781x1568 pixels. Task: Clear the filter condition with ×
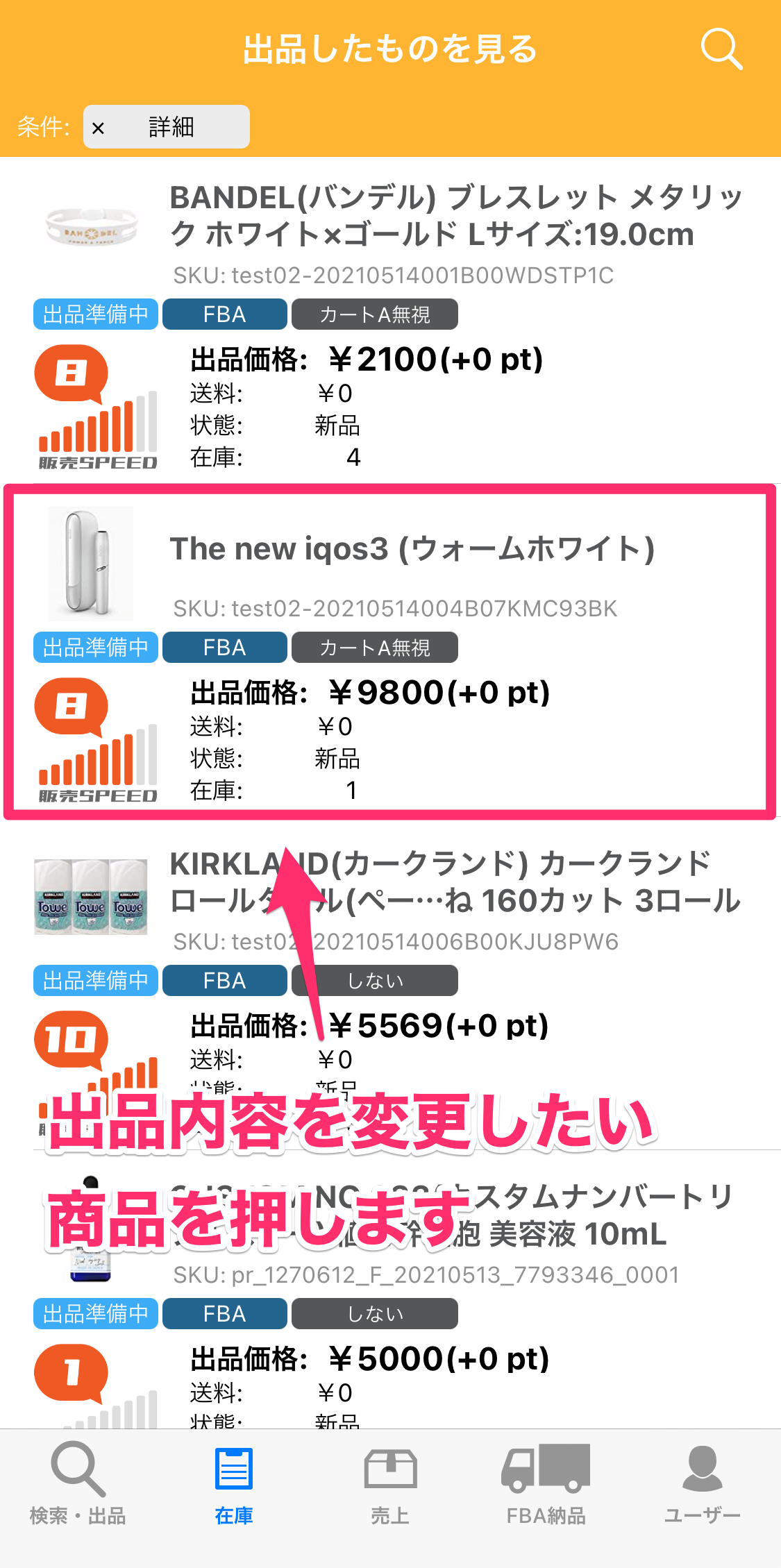pos(99,128)
